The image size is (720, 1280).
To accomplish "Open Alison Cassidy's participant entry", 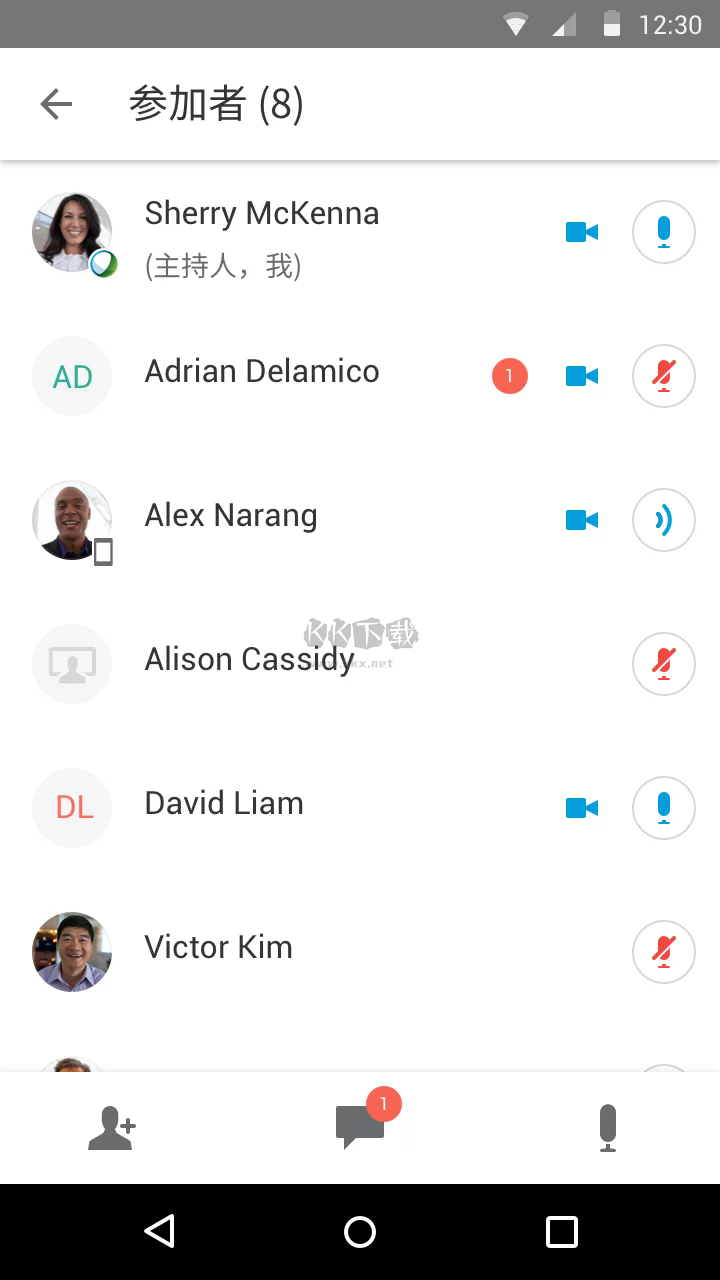I will pyautogui.click(x=249, y=660).
